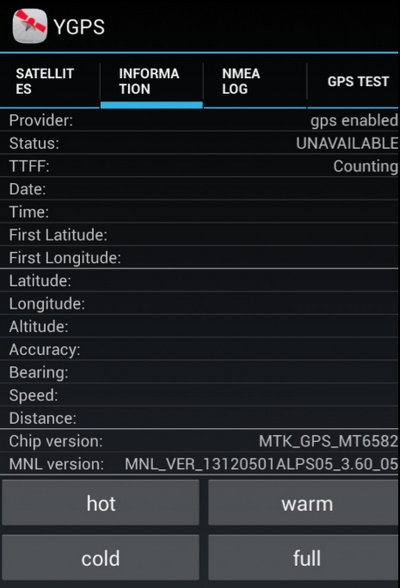Trigger a warm GPS restart
This screenshot has height=588, width=400.
pyautogui.click(x=304, y=503)
